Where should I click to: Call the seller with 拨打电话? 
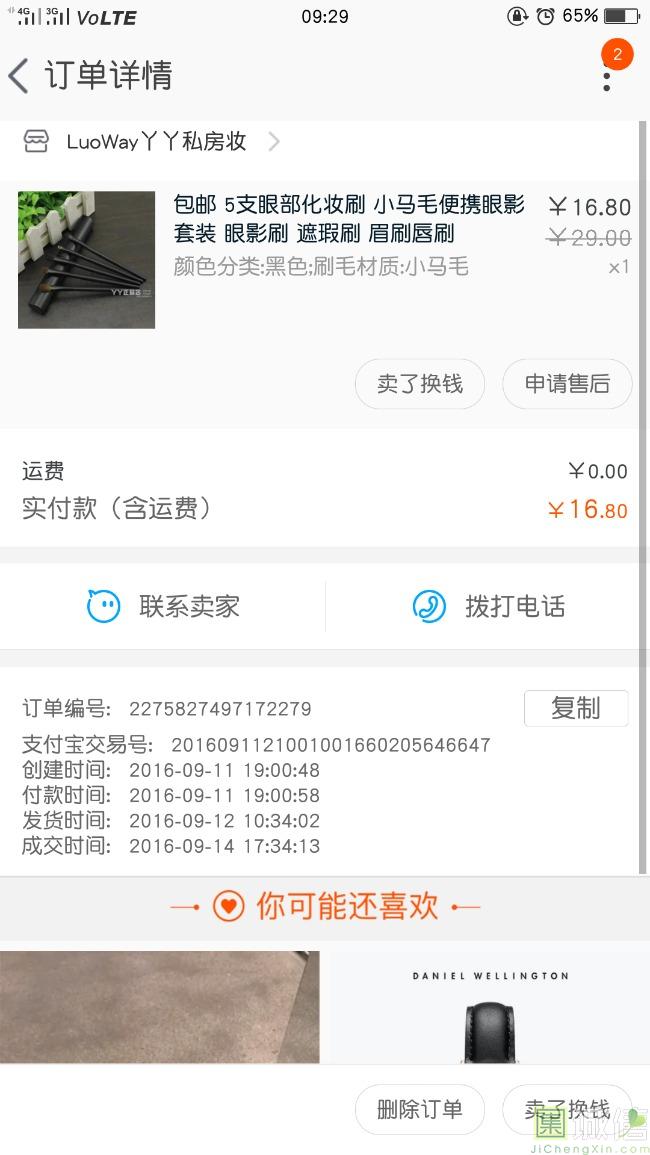pos(488,606)
